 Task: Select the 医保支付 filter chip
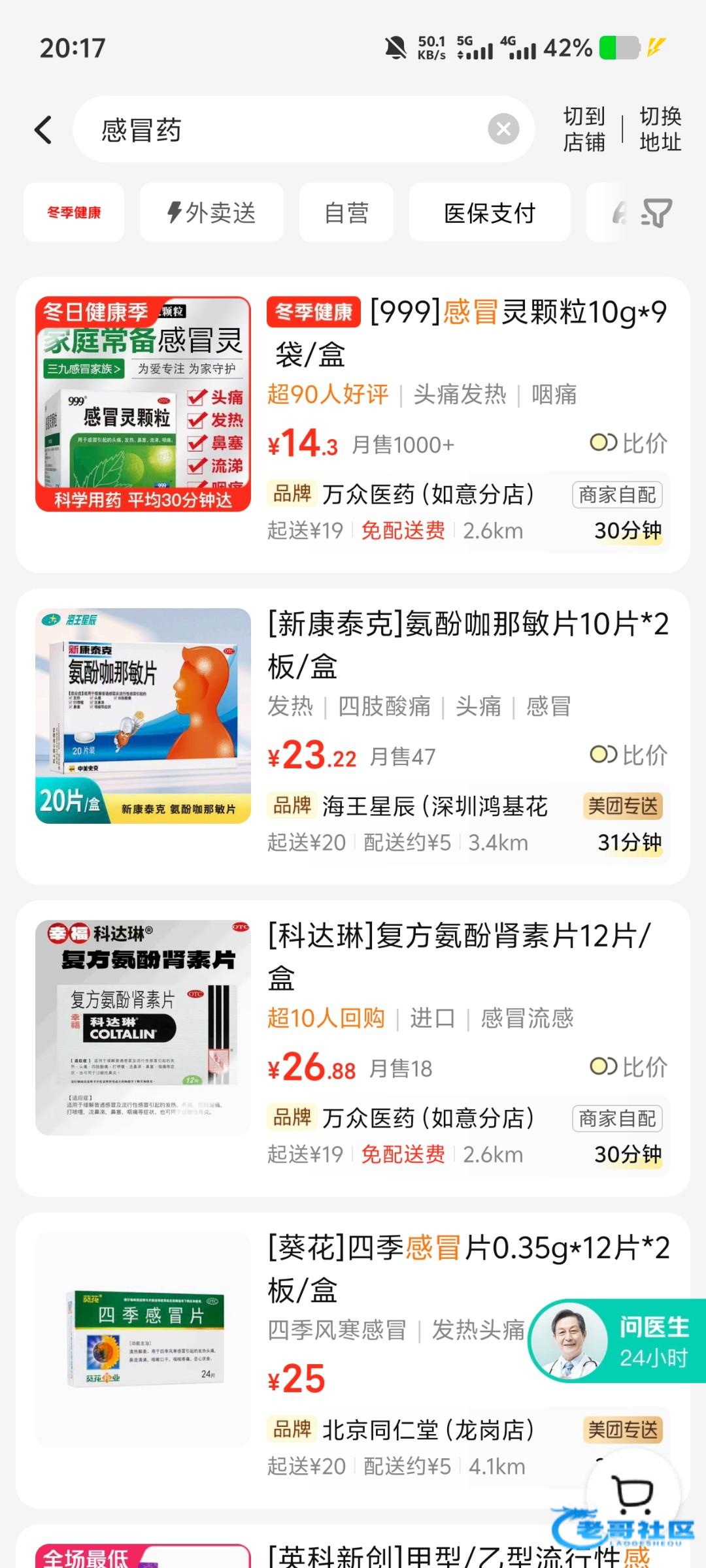point(490,212)
